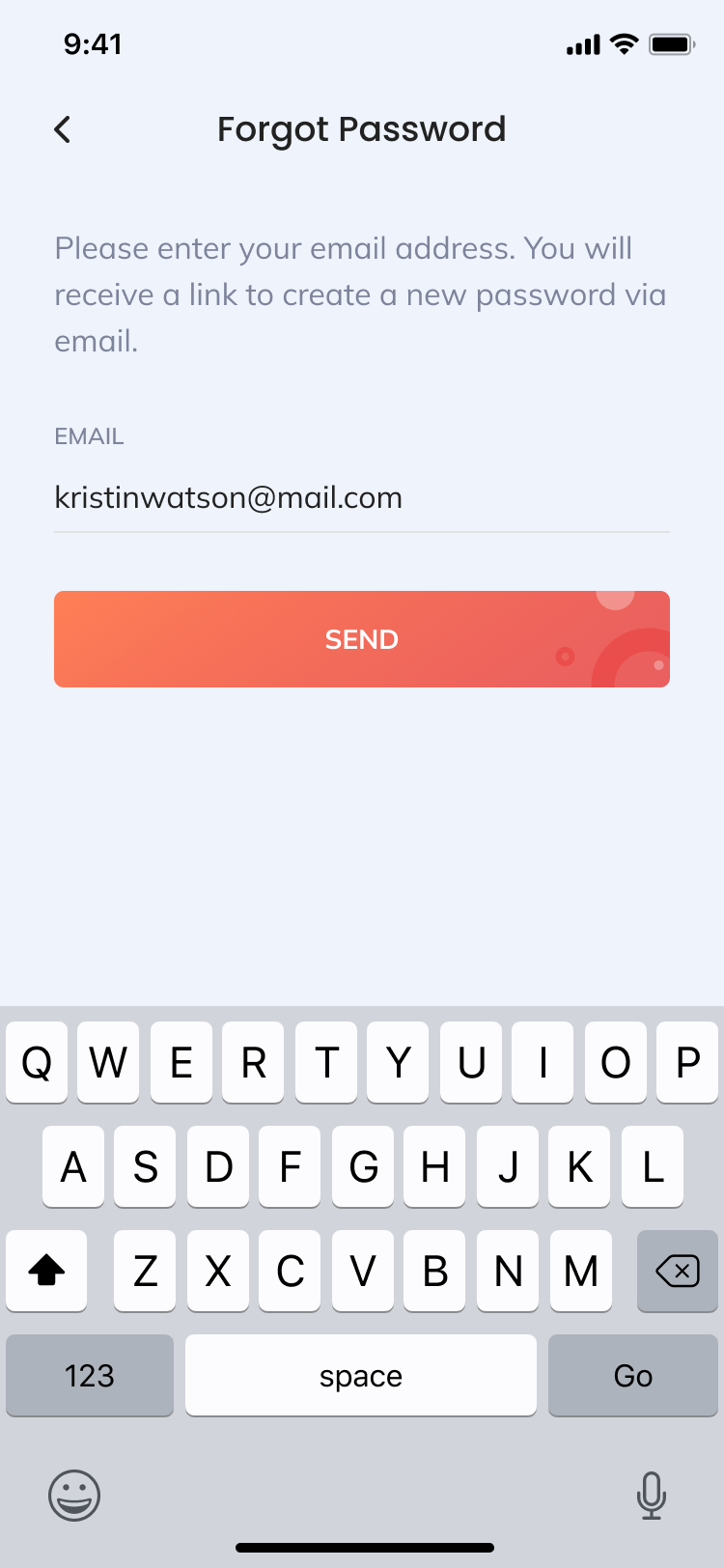The height and width of the screenshot is (1568, 724).
Task: Tap the Go key on keyboard
Action: 632,1376
